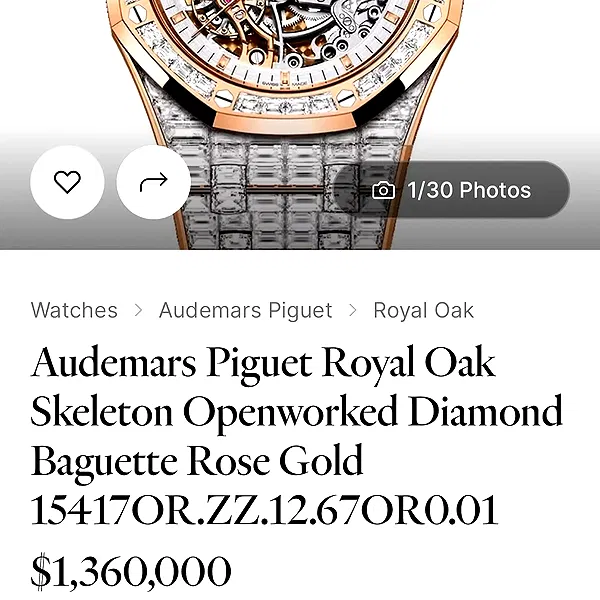600x600 pixels.
Task: Go to the Watches breadcrumb
Action: click(74, 310)
